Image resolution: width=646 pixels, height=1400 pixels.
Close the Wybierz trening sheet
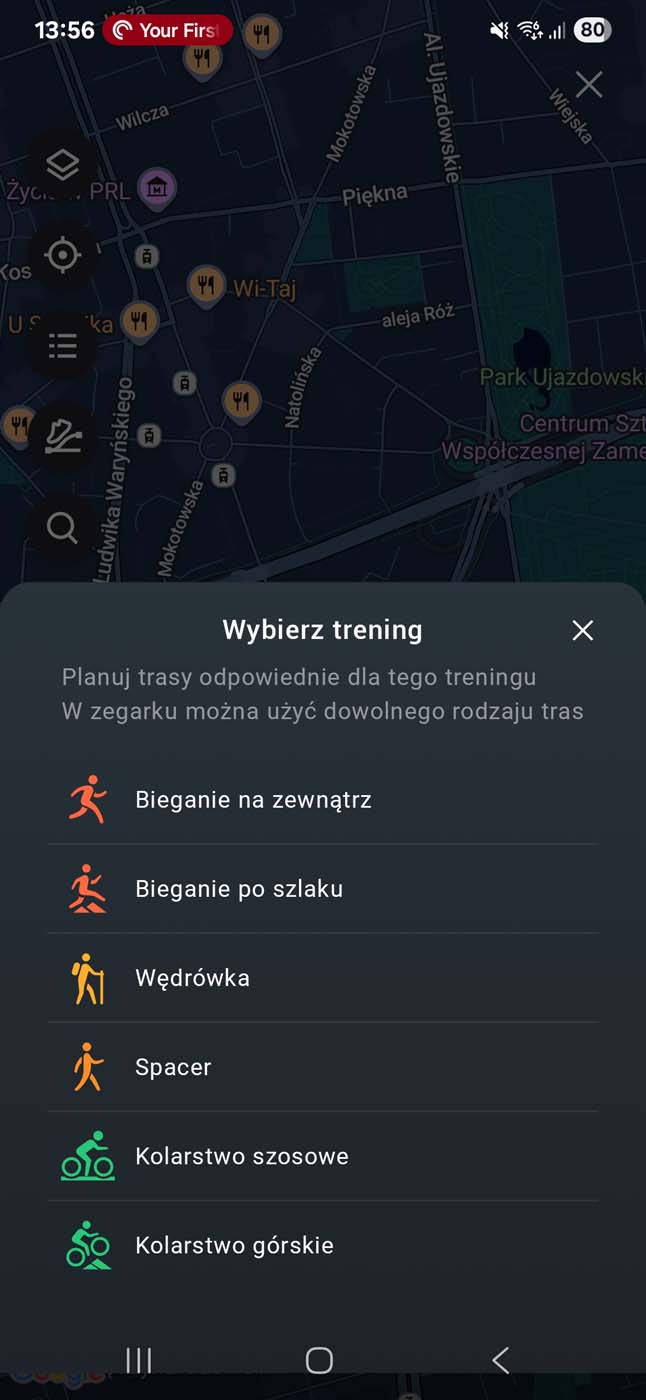coord(582,630)
